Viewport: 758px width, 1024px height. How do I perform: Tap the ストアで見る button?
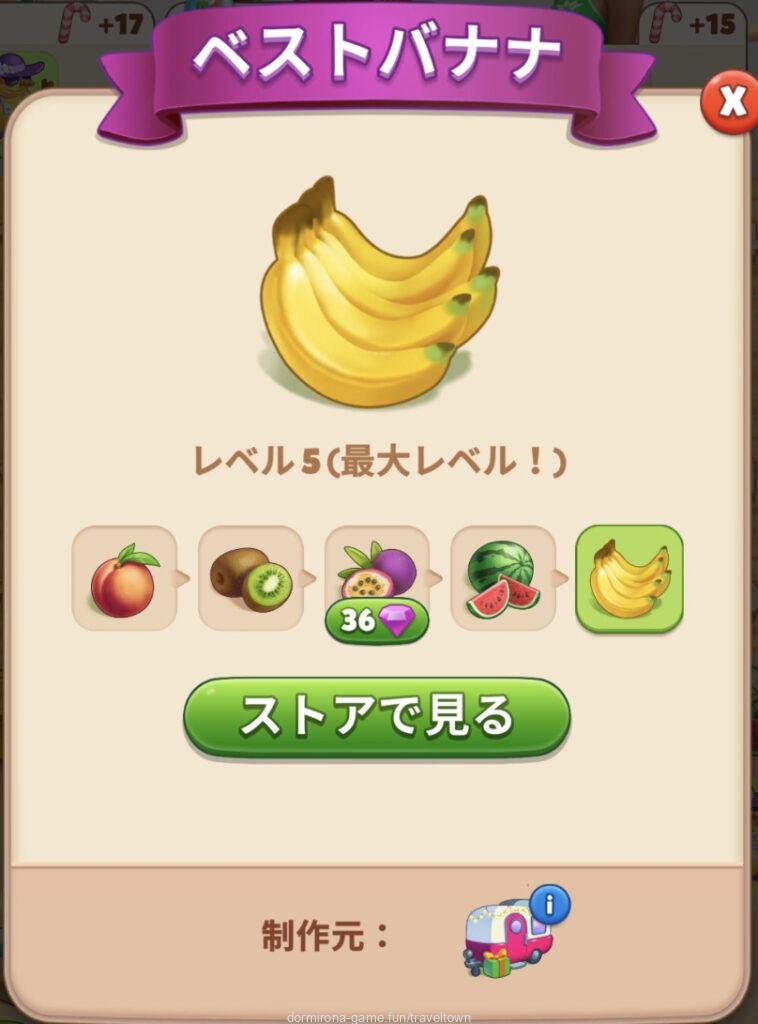[x=376, y=717]
